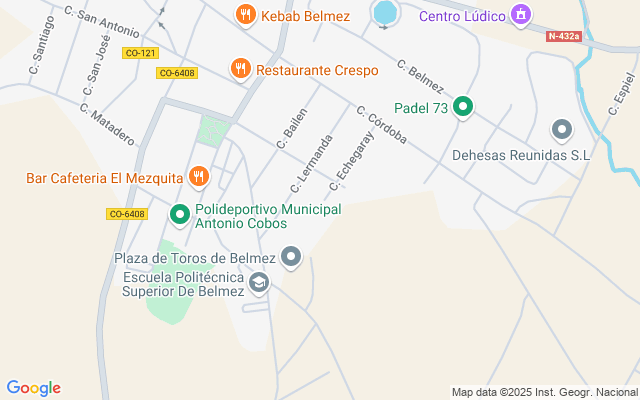
Task: Open the Kebab Belmez restaurant pin
Action: pyautogui.click(x=245, y=16)
